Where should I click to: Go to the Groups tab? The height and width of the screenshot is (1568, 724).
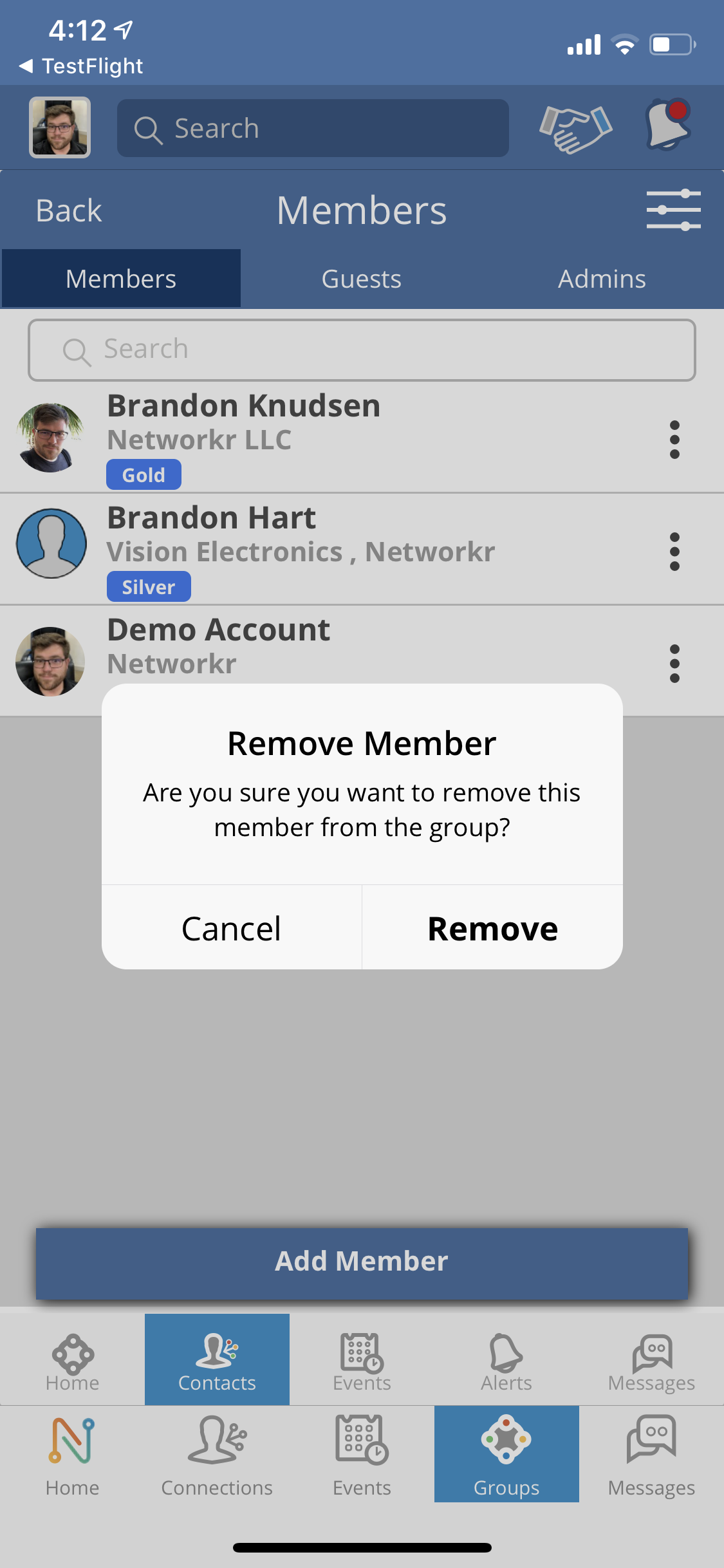506,1455
